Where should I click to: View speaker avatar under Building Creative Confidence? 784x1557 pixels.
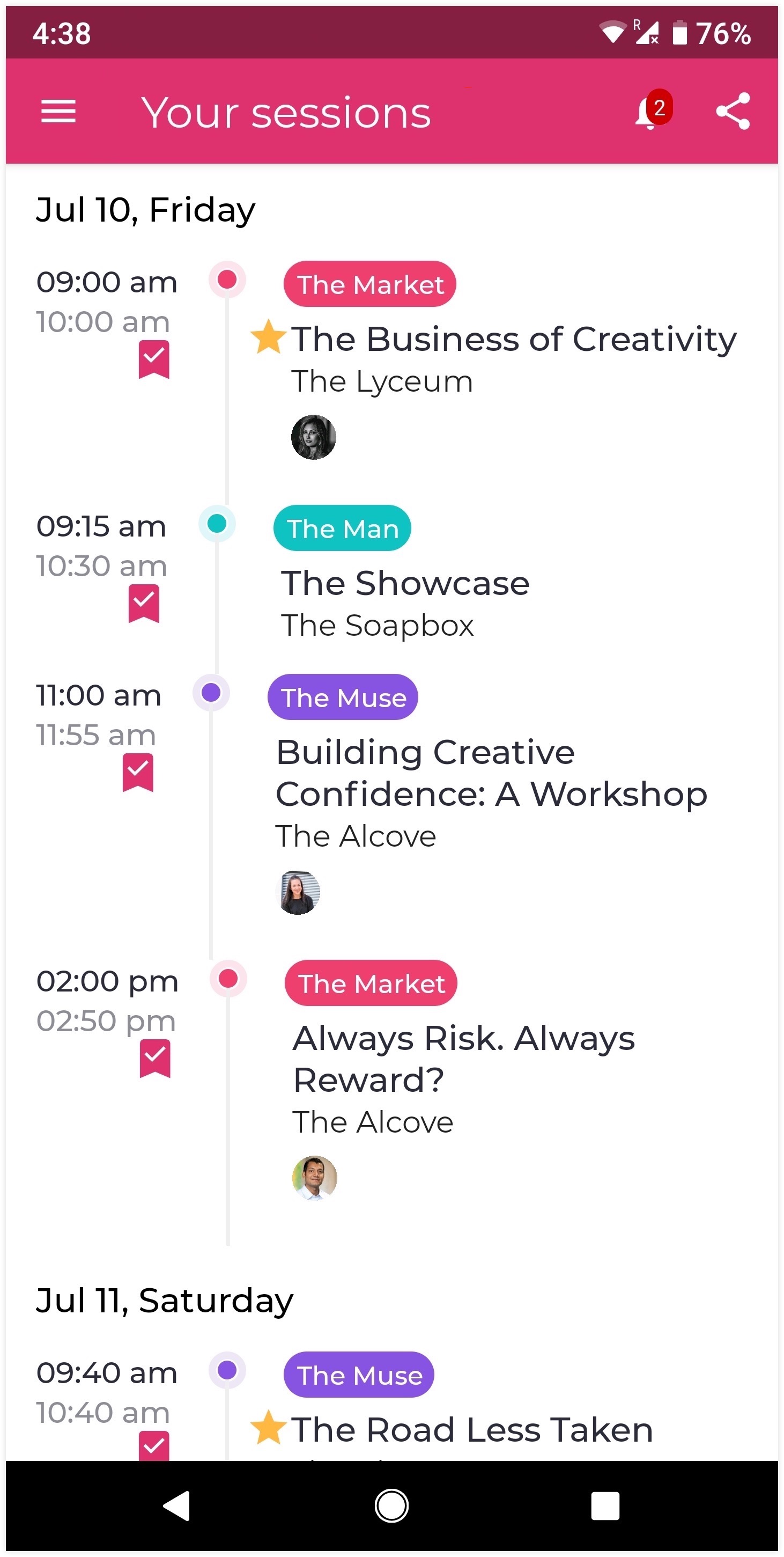pos(298,892)
